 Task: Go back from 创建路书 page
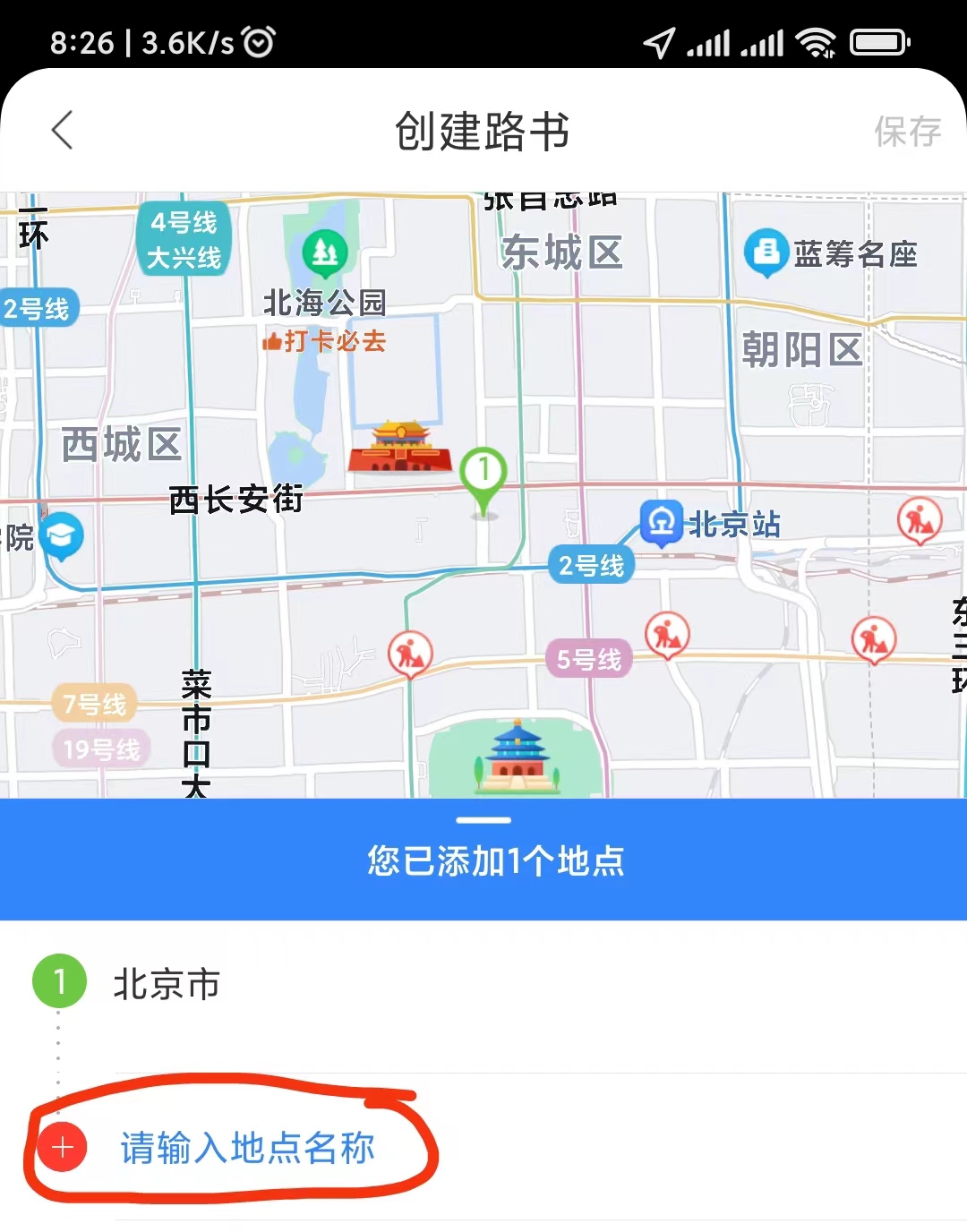point(61,131)
